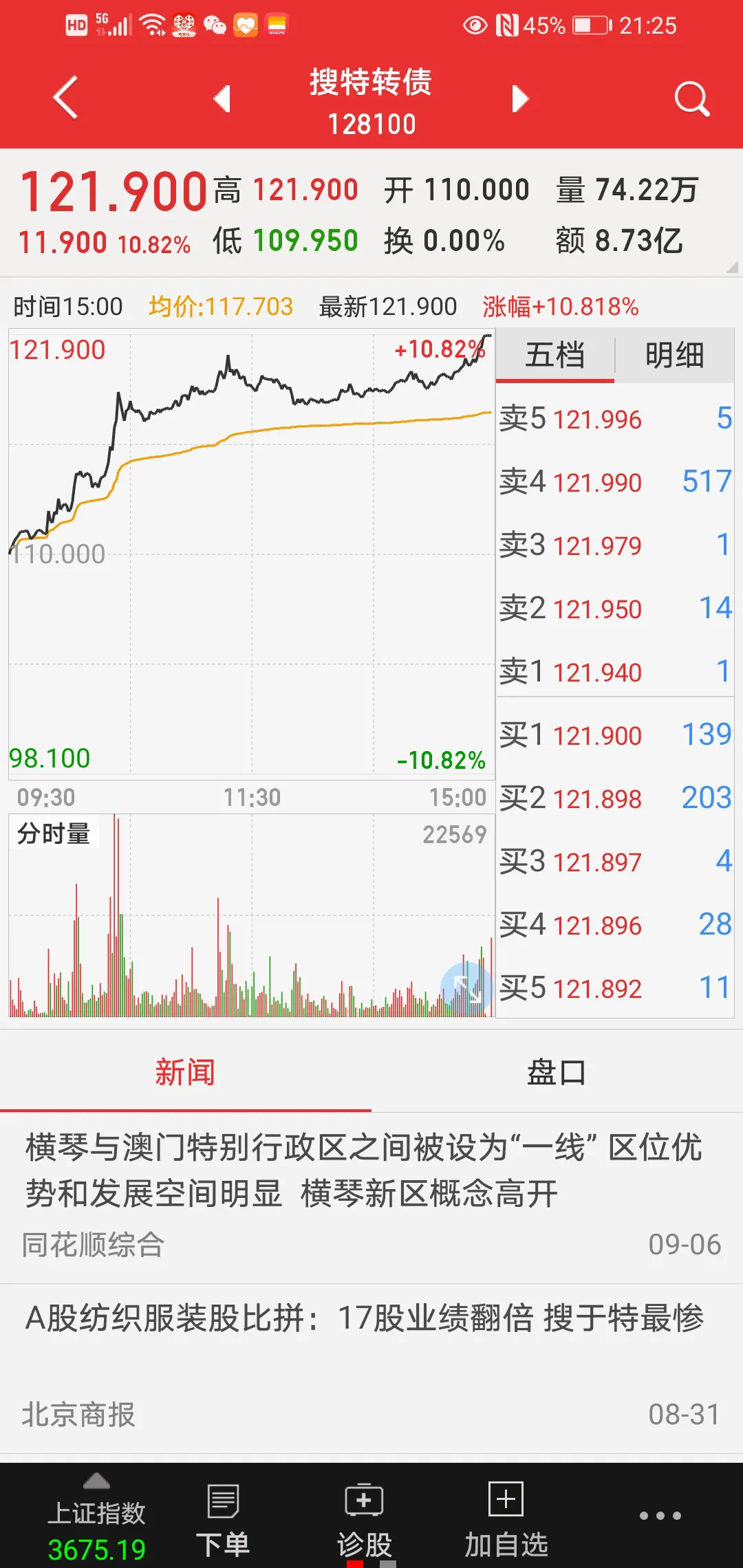Switch to the next stock with right triangle
743x1568 pixels.
click(520, 99)
